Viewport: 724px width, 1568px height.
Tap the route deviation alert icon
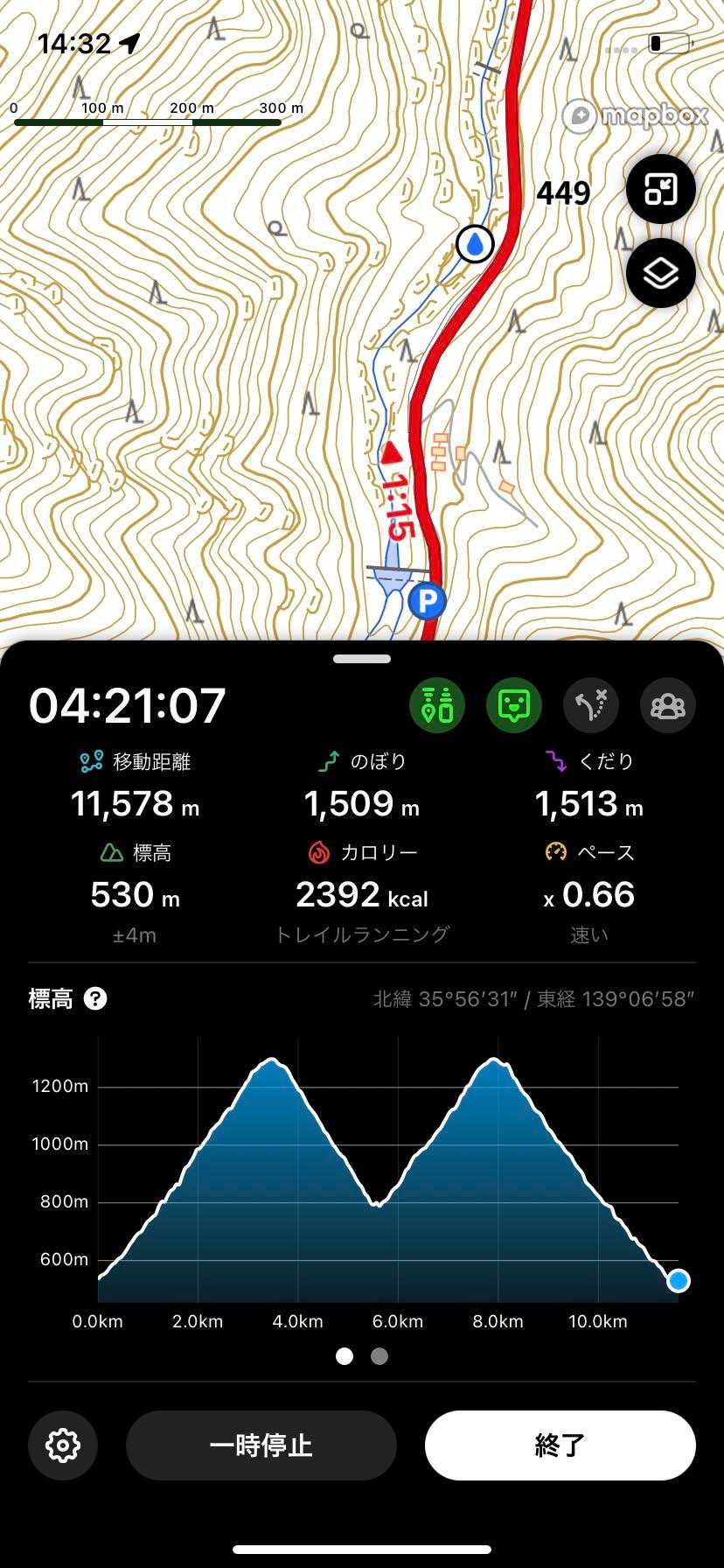coord(591,705)
